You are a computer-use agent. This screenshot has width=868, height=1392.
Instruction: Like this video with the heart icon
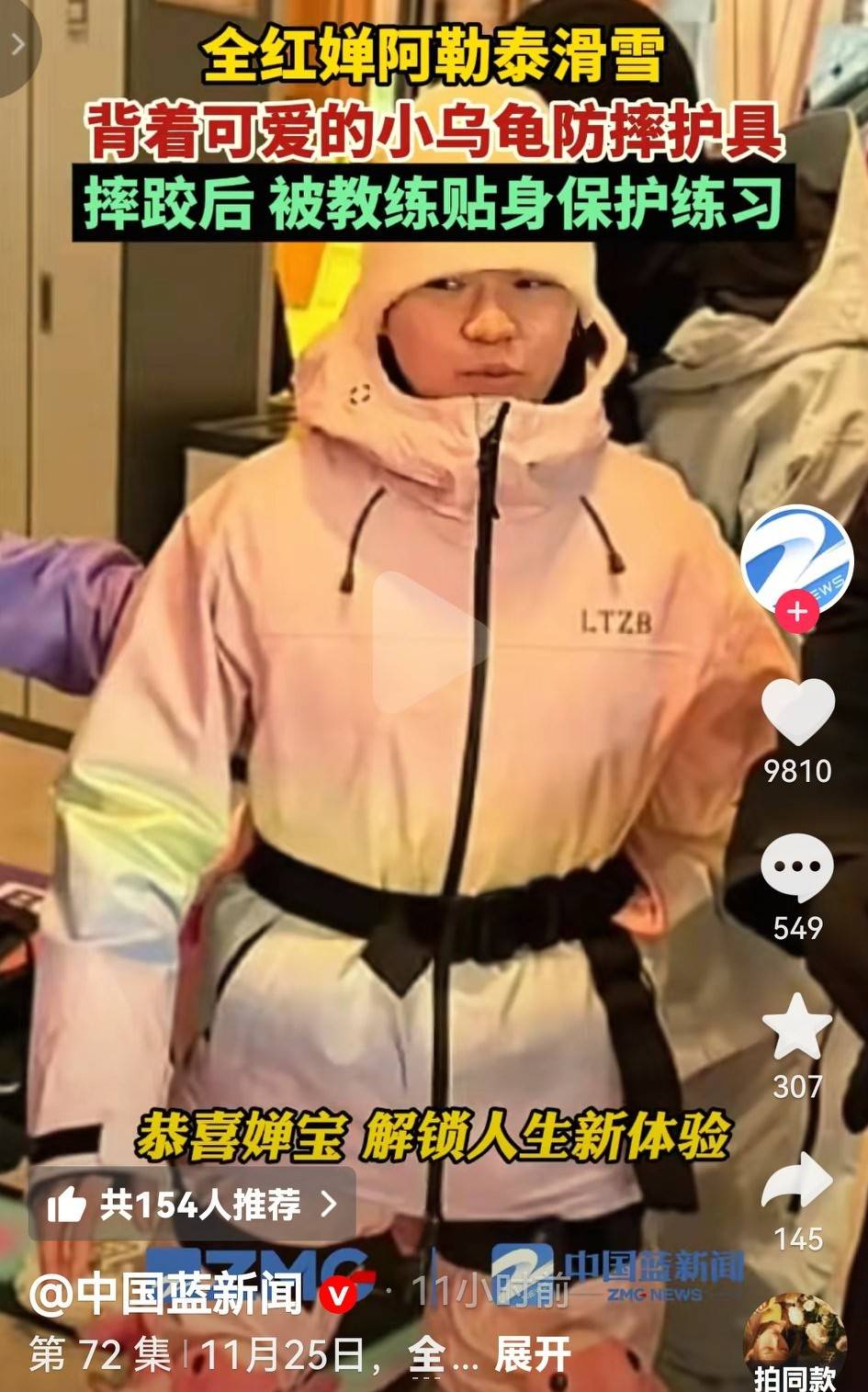[x=797, y=710]
